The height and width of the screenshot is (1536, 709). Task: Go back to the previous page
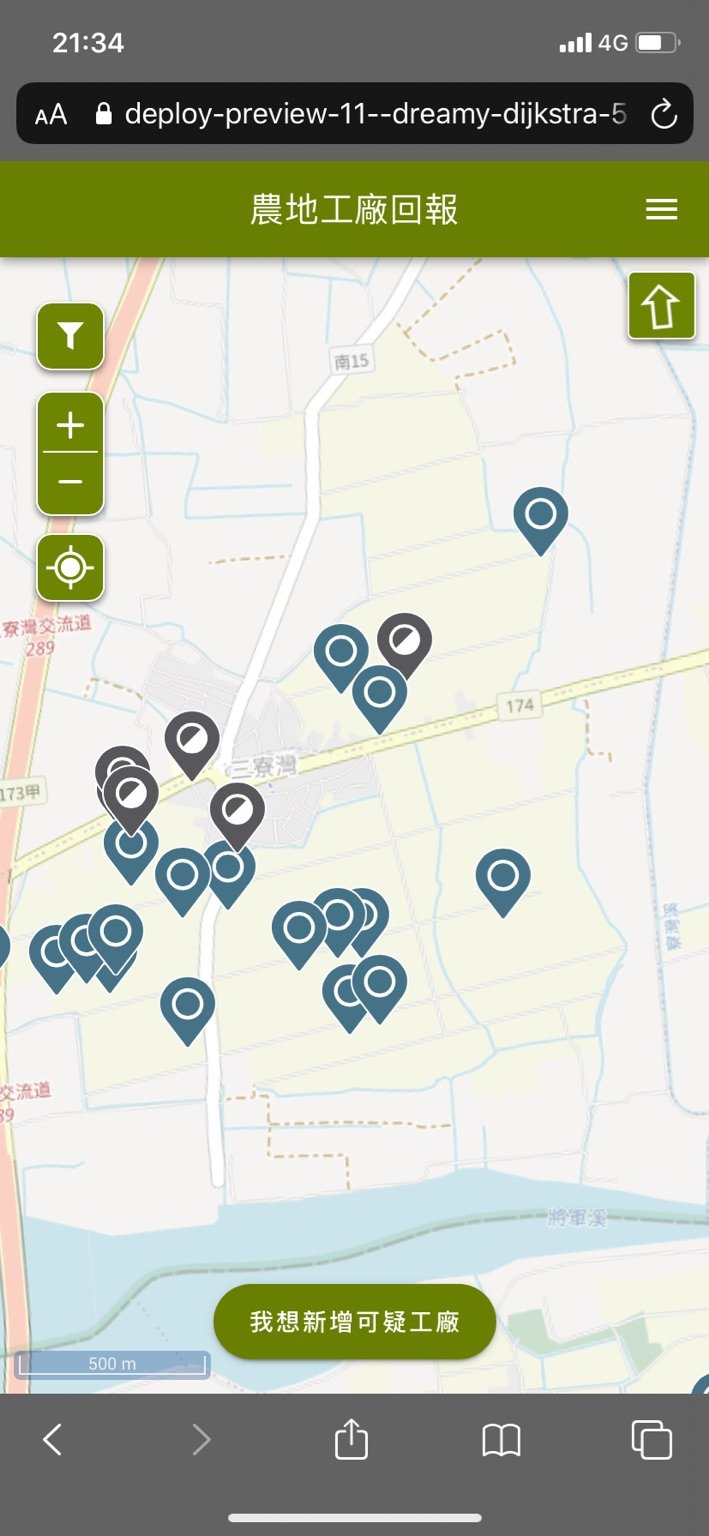point(53,1440)
